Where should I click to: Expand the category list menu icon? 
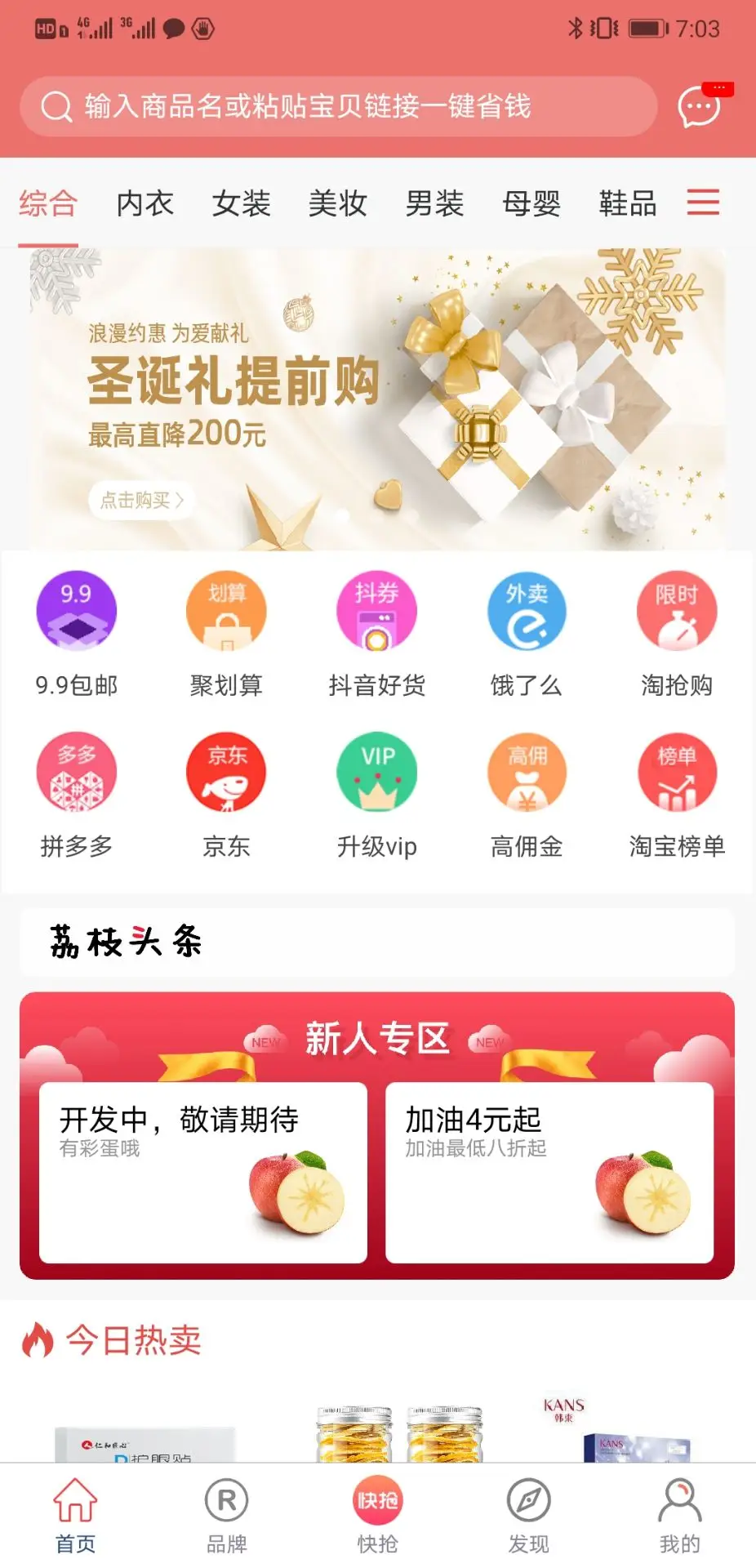(x=703, y=203)
